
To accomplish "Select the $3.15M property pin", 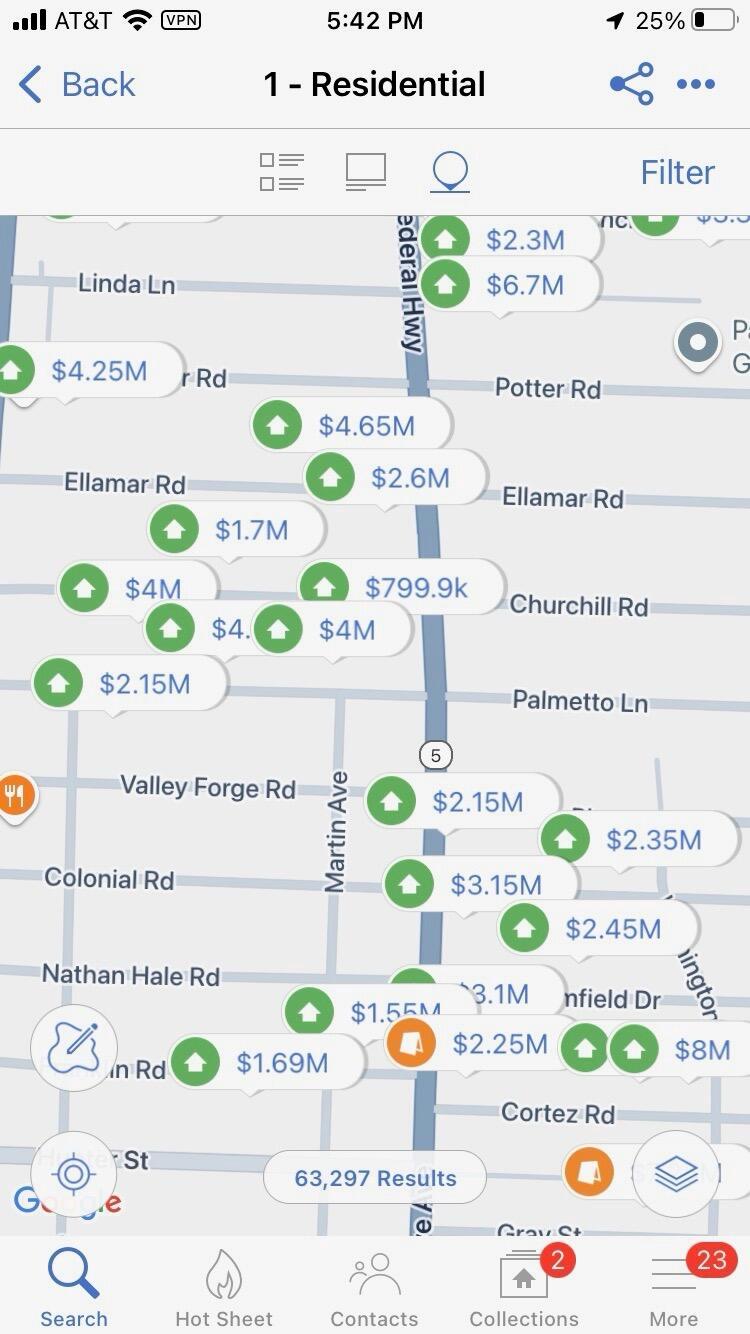I will pos(480,884).
